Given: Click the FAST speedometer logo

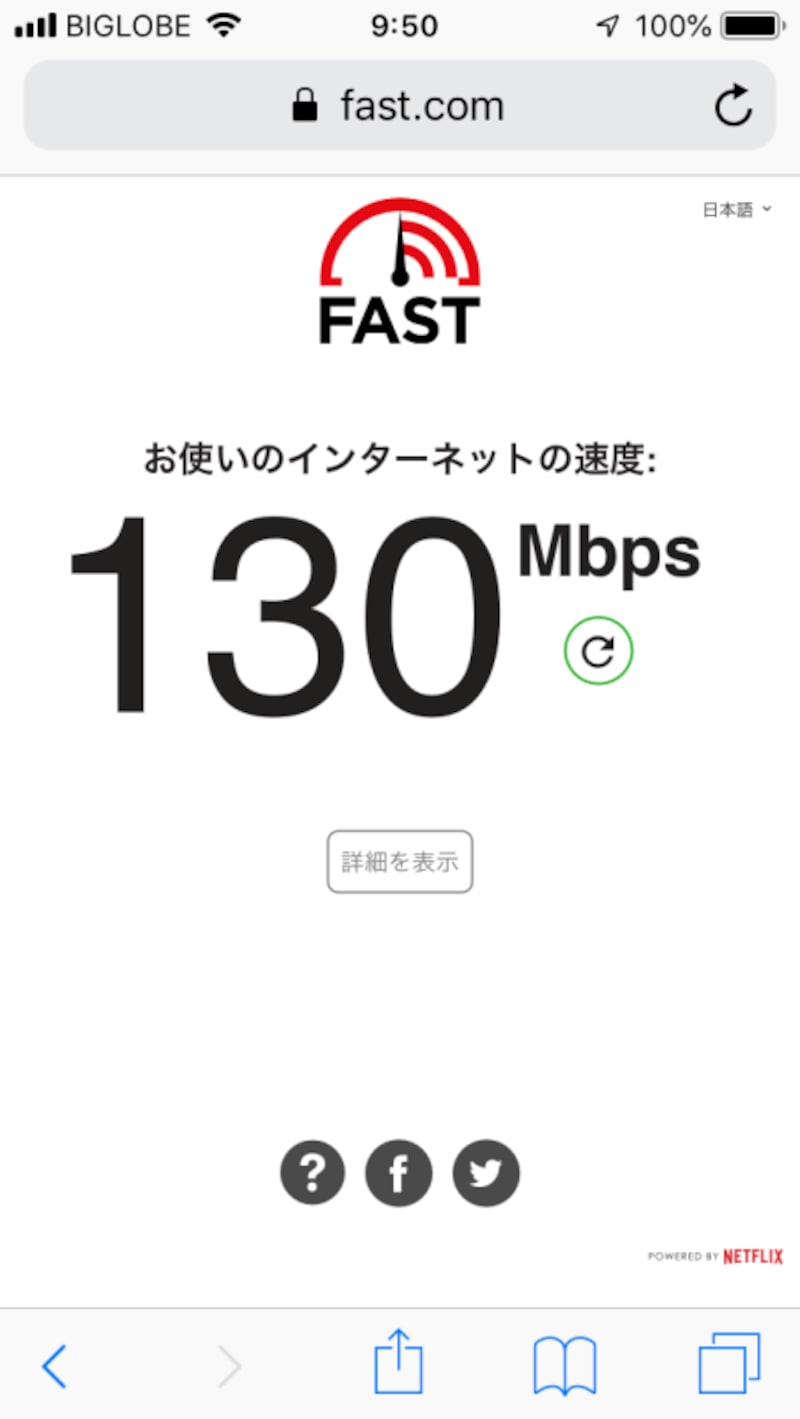Looking at the screenshot, I should (x=399, y=270).
